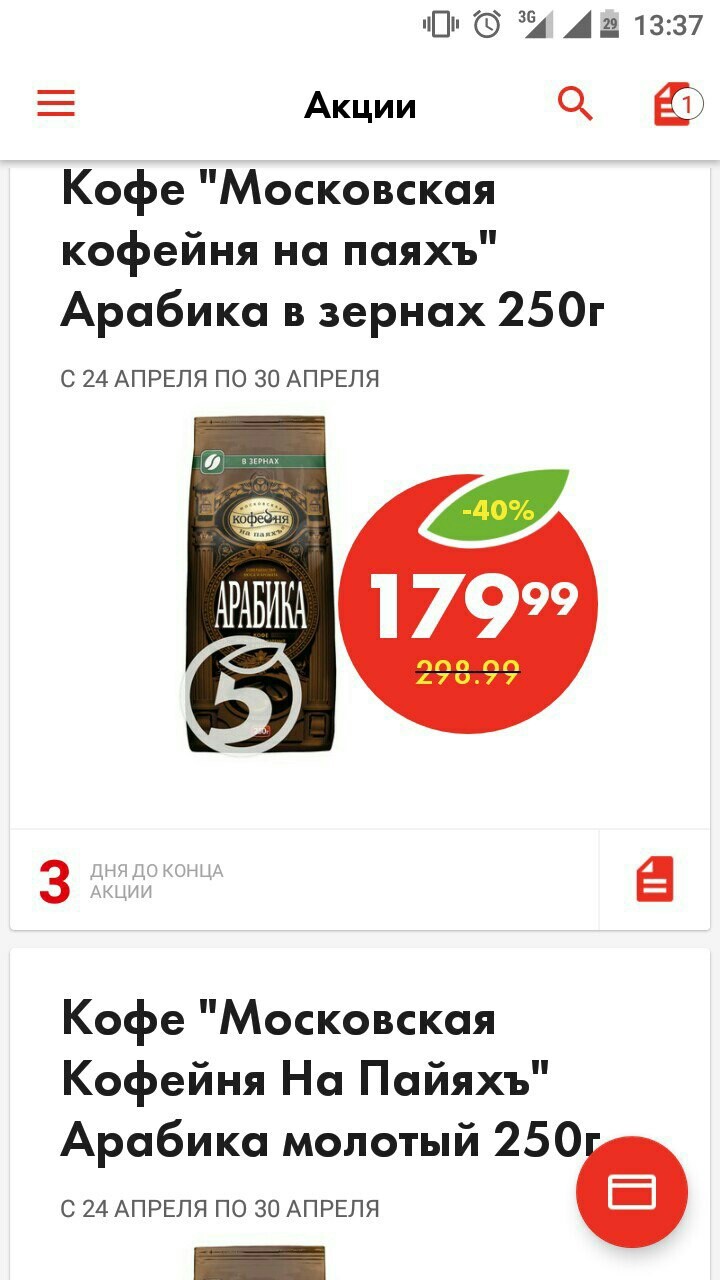
Task: Search the promotions
Action: tap(575, 104)
